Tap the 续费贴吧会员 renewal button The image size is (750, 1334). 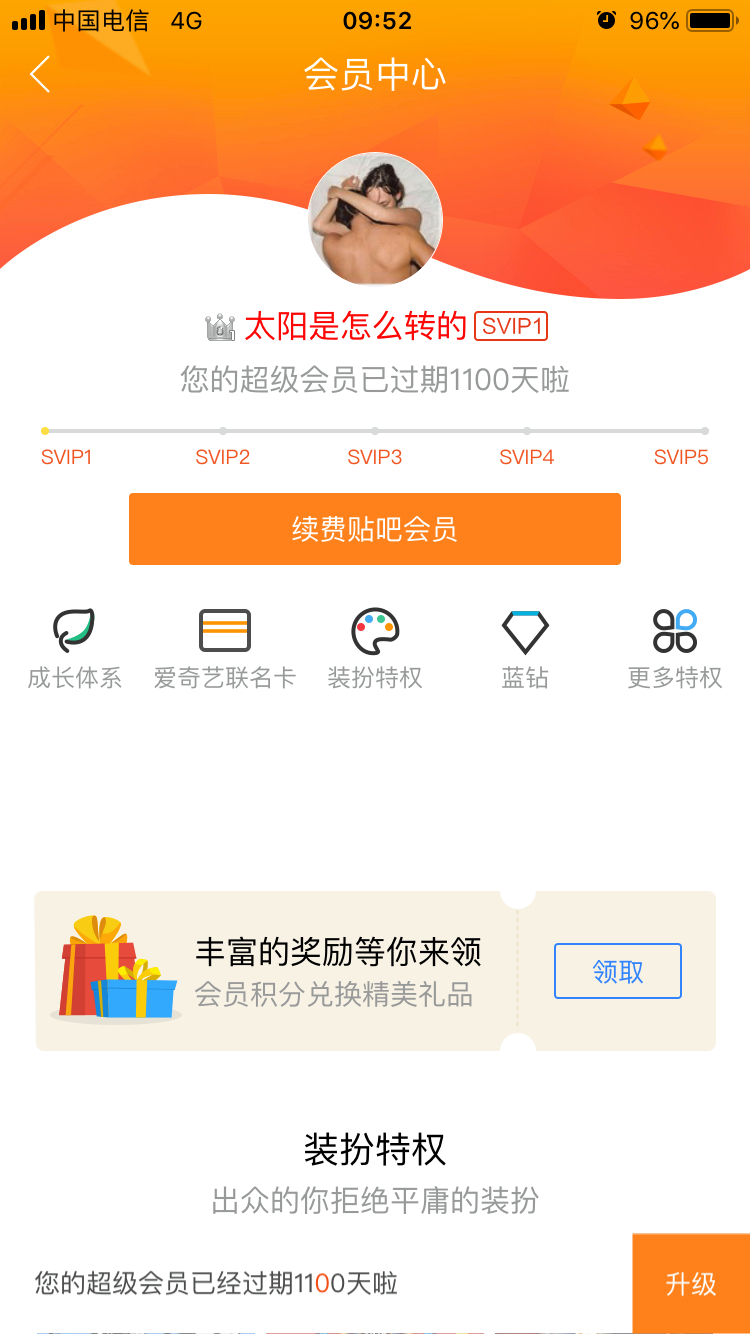(374, 529)
